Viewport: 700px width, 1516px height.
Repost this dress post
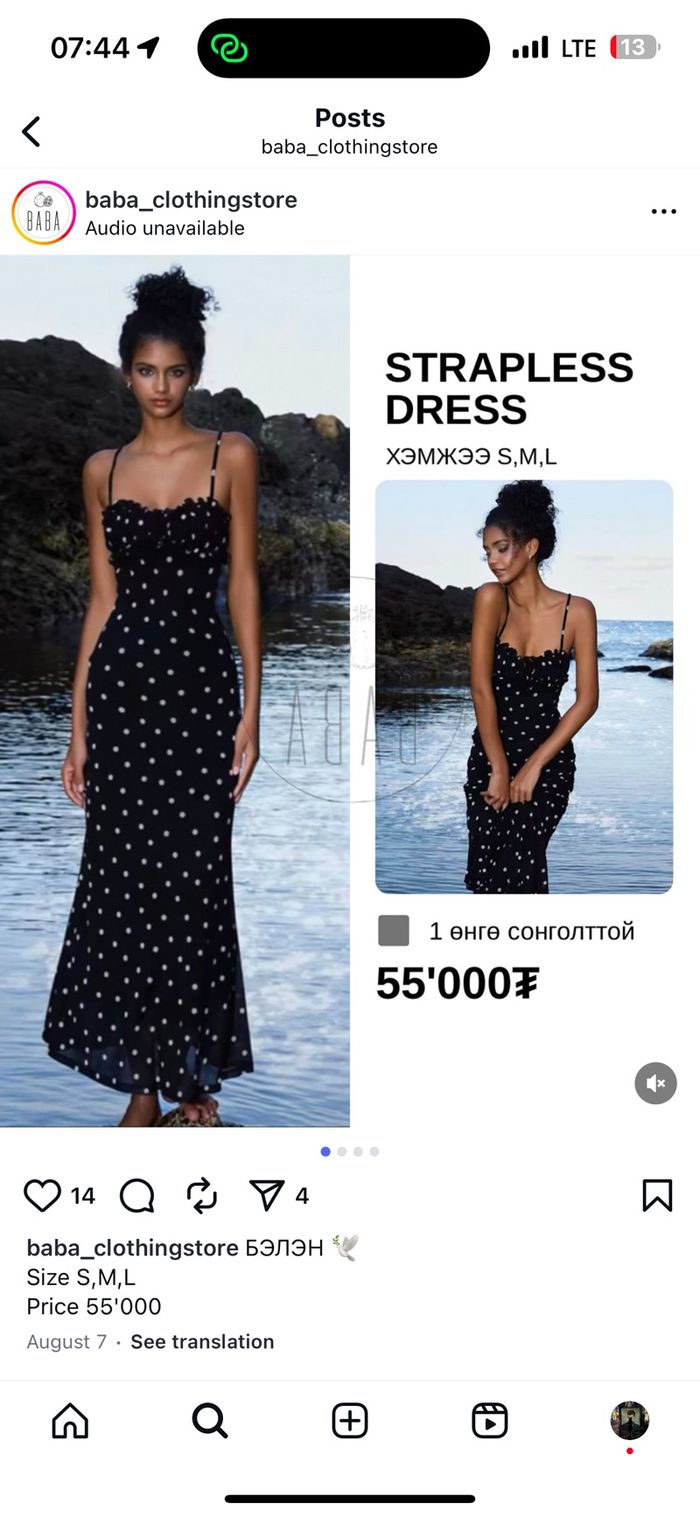(202, 1195)
